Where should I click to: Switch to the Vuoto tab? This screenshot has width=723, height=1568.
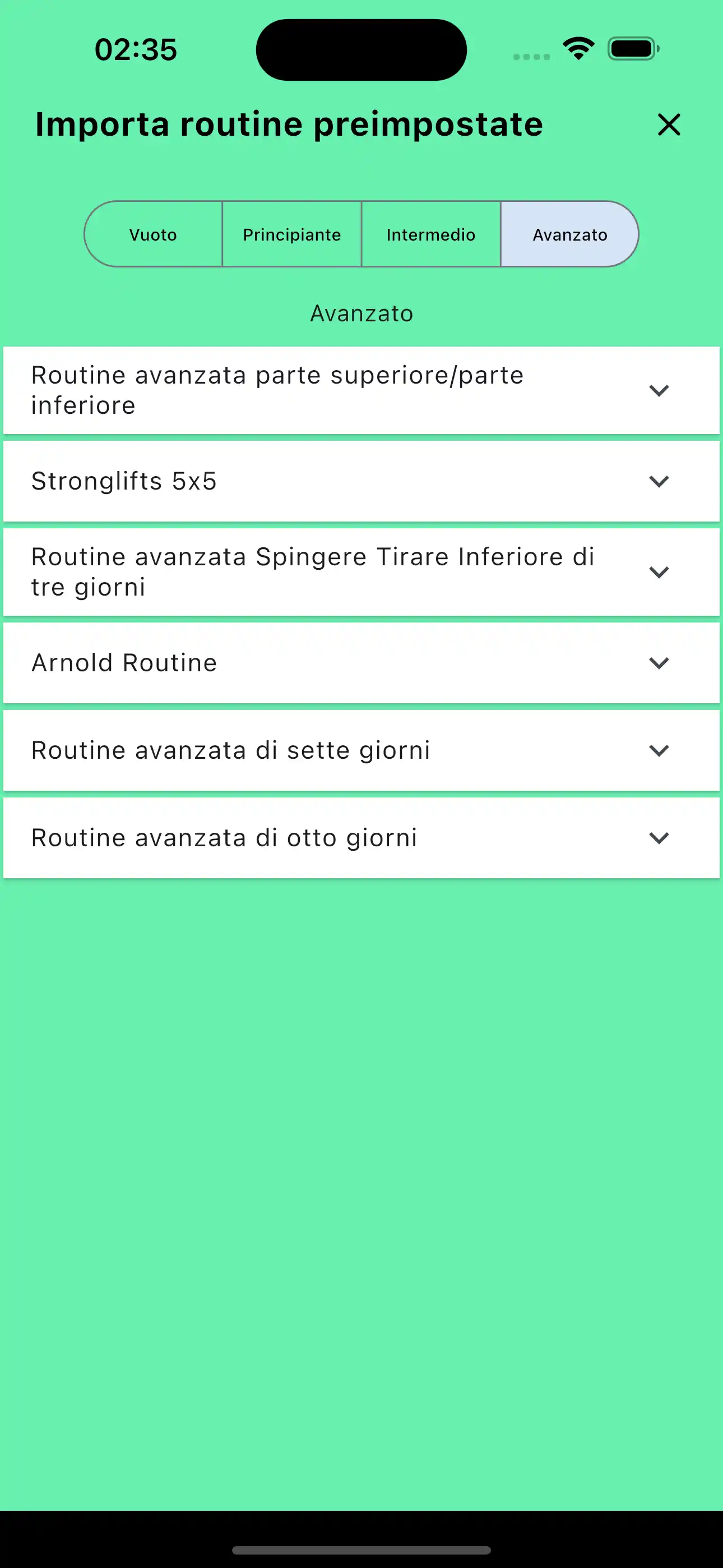point(153,234)
